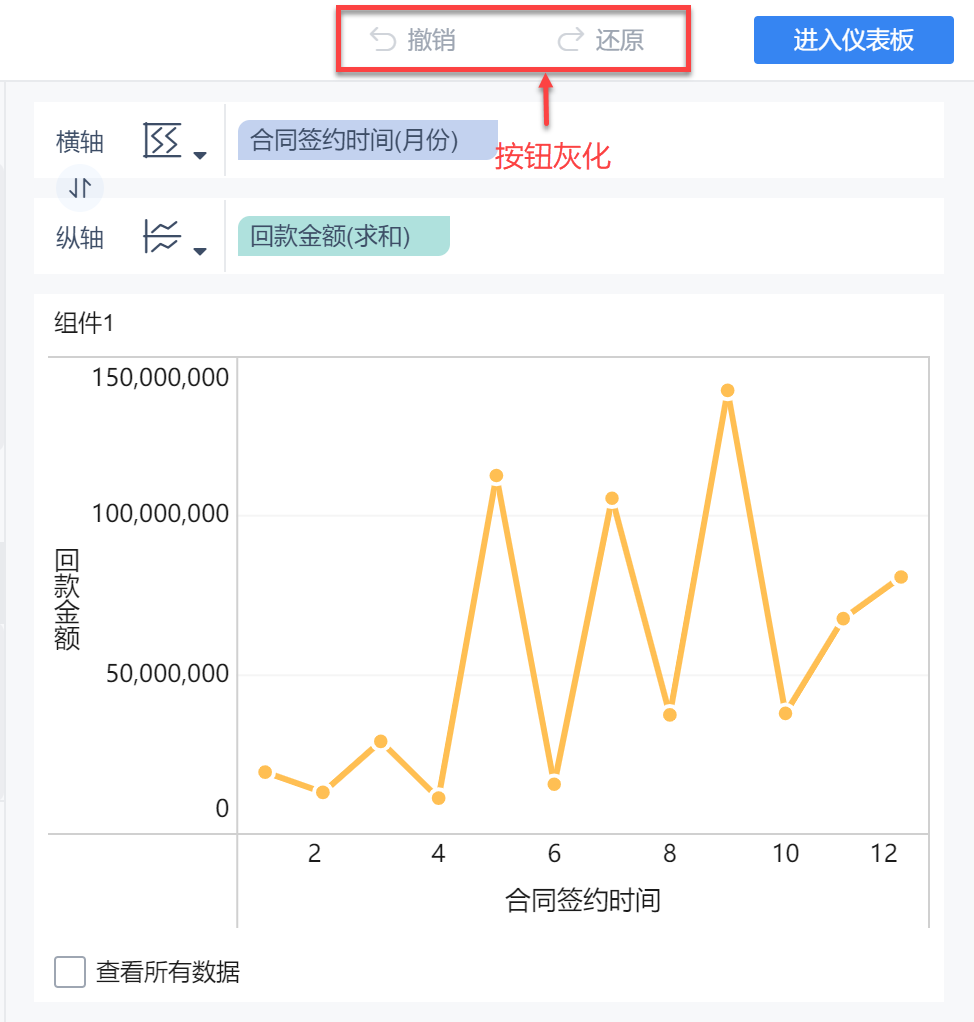Tap the 还原 redo button
This screenshot has height=1022, width=974.
pyautogui.click(x=601, y=40)
